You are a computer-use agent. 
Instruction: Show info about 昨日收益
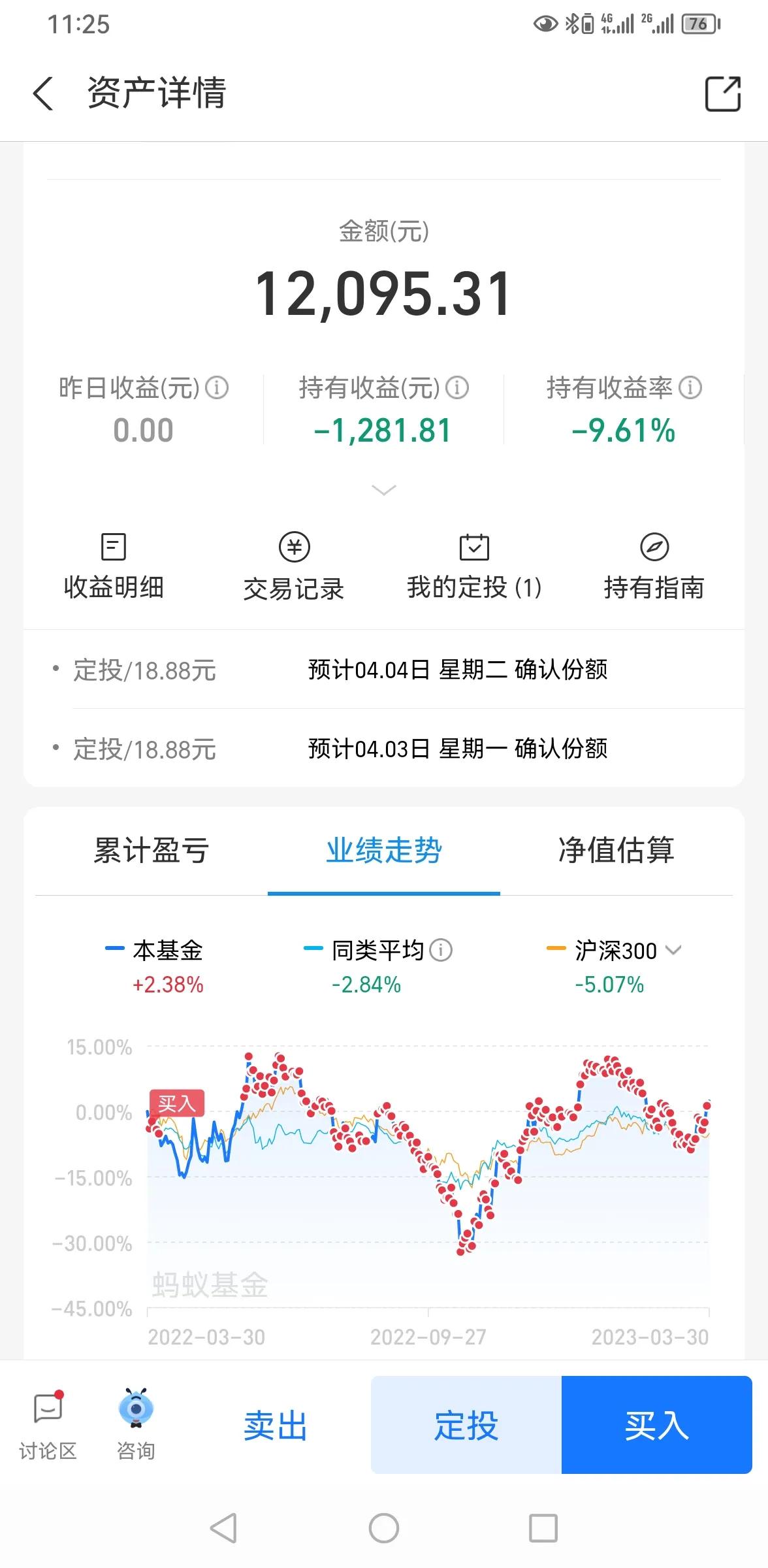click(217, 388)
